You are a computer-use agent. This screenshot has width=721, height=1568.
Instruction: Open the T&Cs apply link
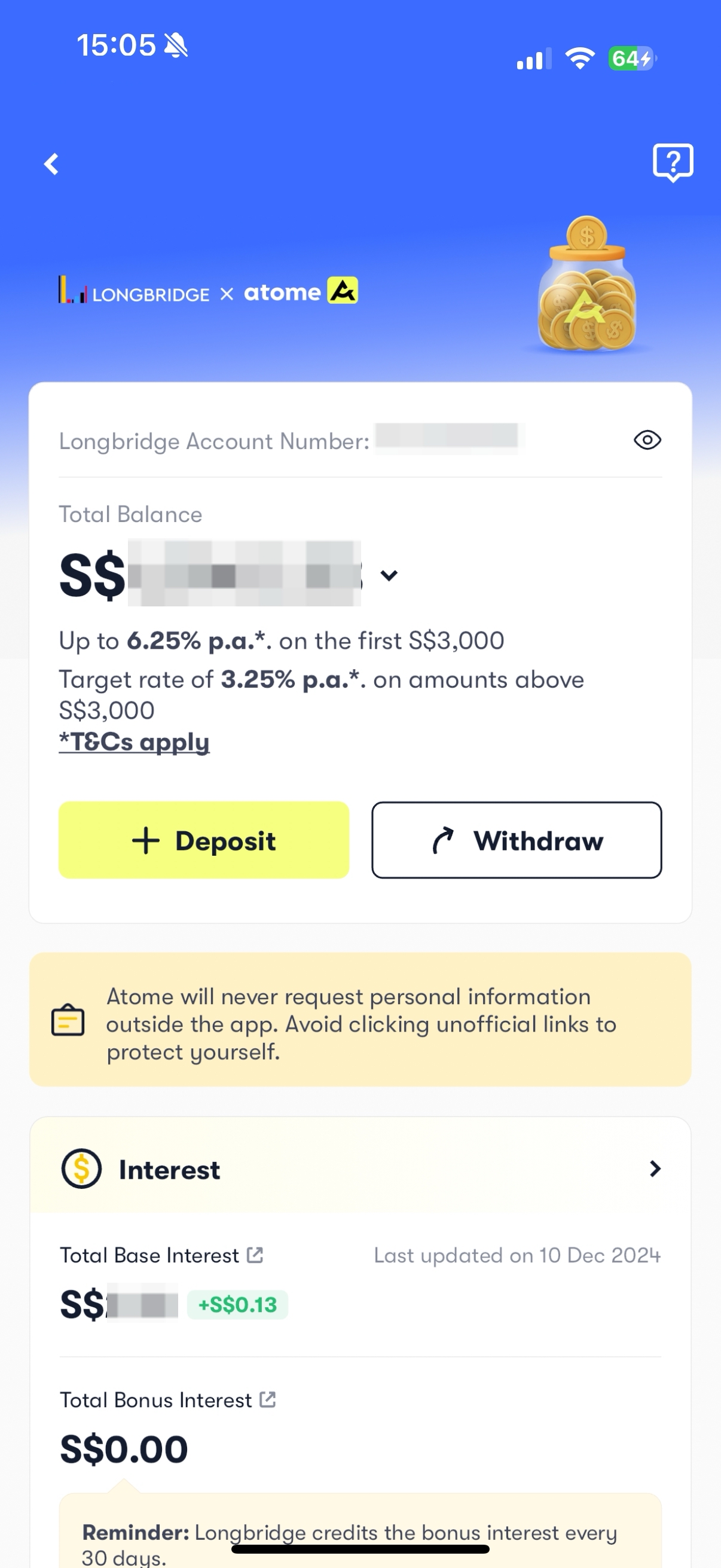(x=134, y=742)
